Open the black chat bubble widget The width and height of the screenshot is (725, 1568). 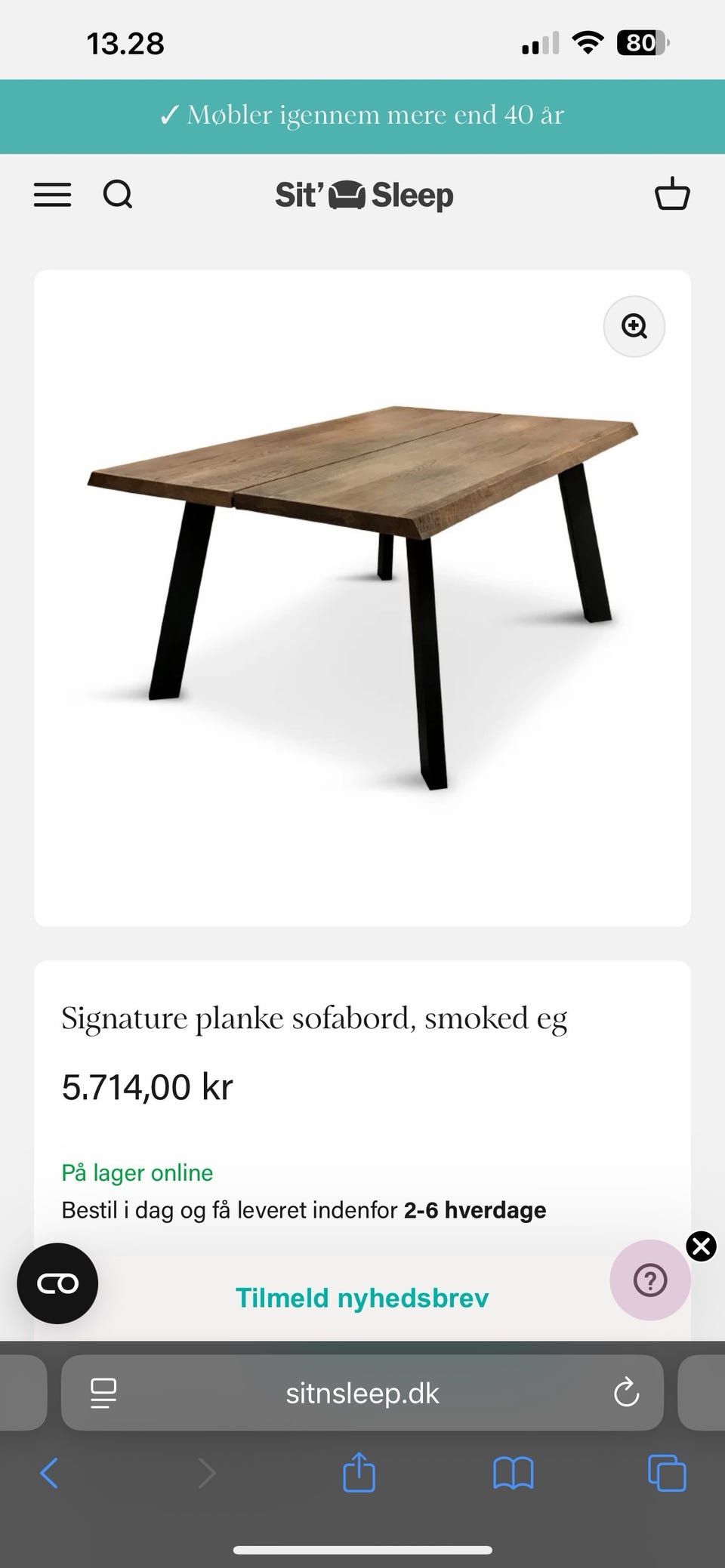pyautogui.click(x=57, y=1283)
